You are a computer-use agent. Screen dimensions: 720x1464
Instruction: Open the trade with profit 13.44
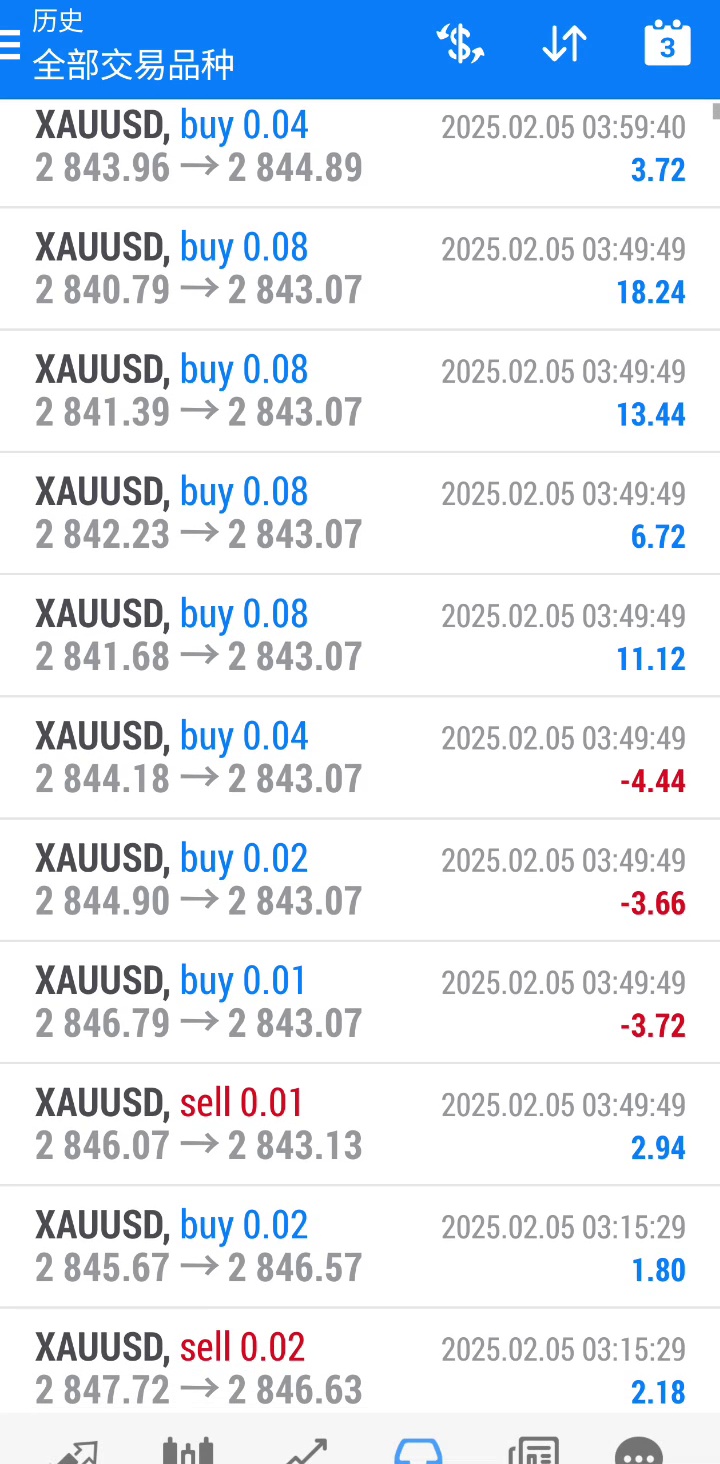(360, 392)
